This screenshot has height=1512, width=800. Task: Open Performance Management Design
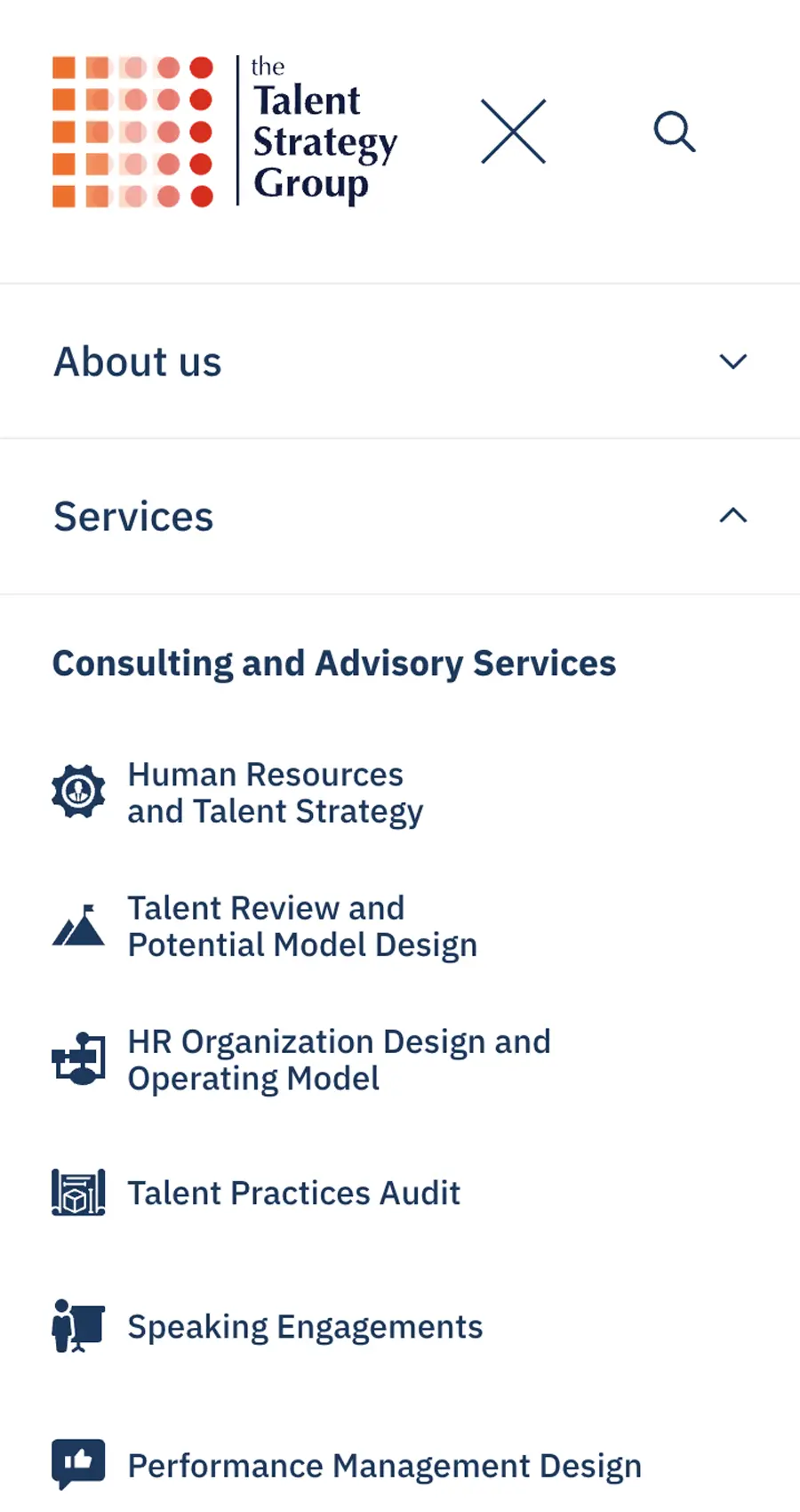click(x=383, y=1465)
